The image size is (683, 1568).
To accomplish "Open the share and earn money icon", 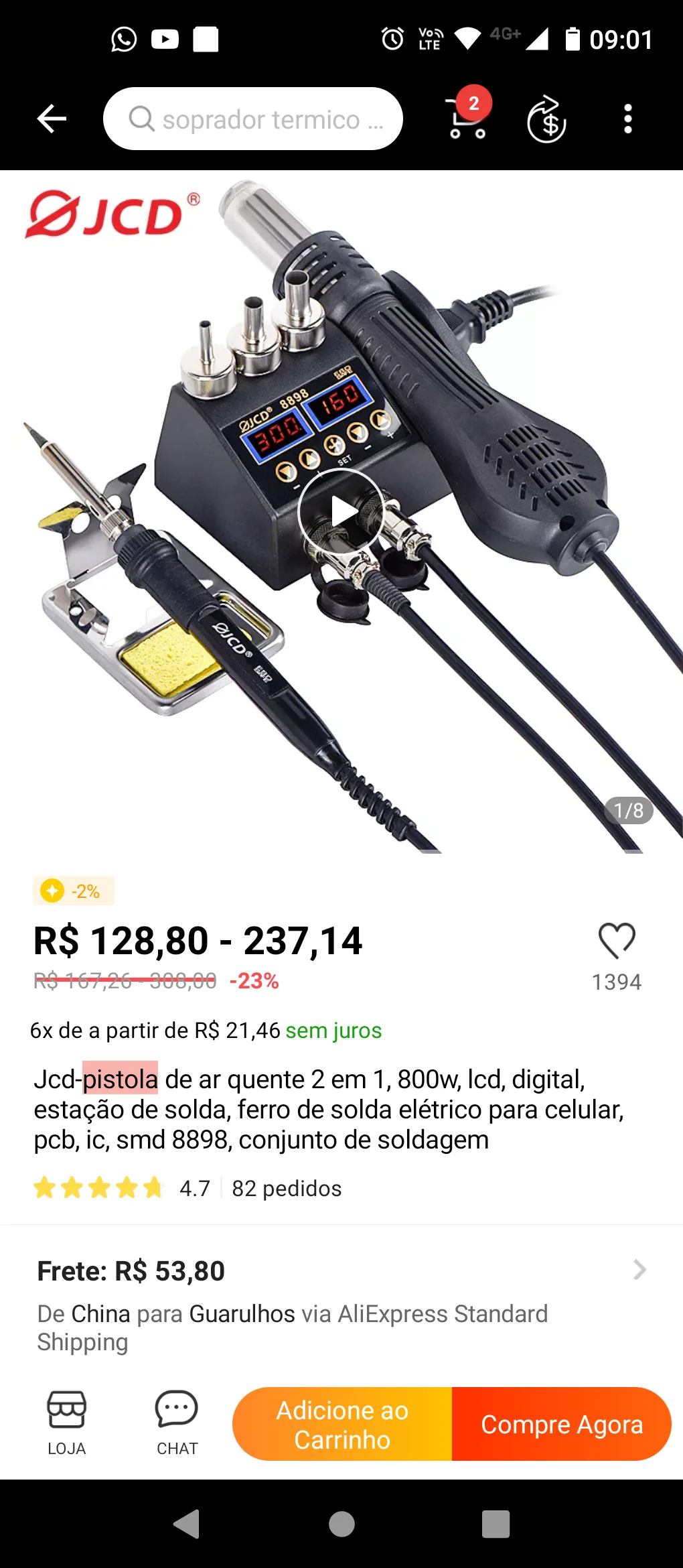I will 546,119.
